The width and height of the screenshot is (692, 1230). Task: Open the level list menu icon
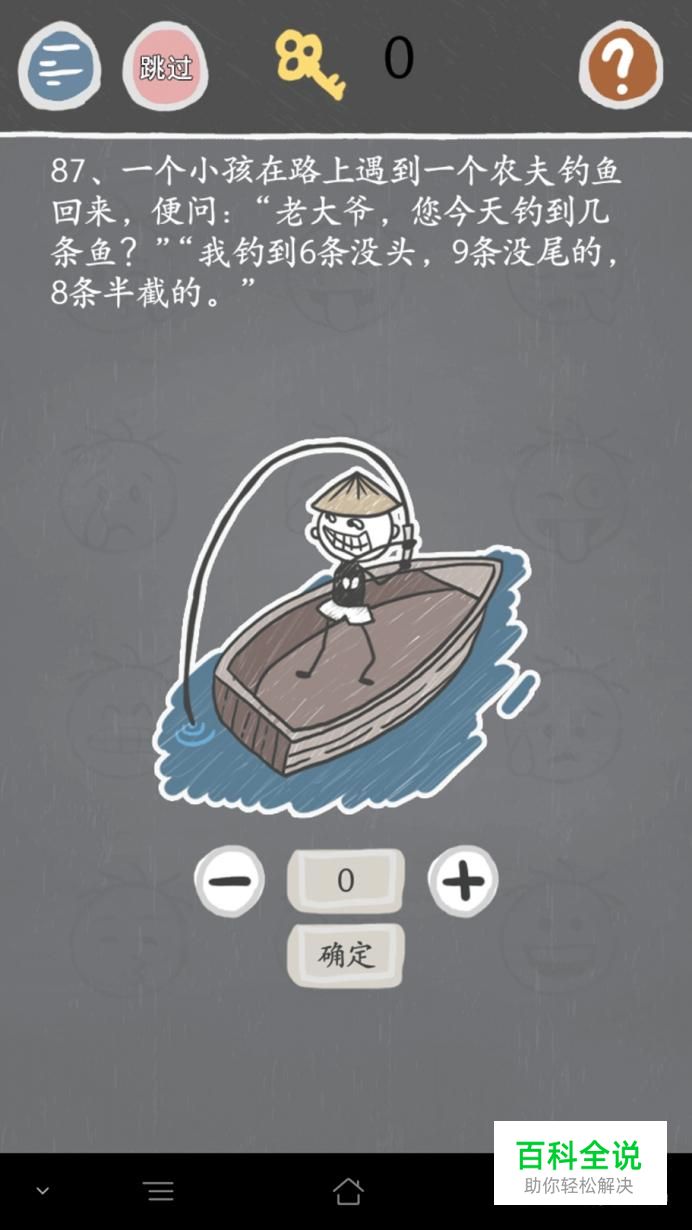pos(59,66)
